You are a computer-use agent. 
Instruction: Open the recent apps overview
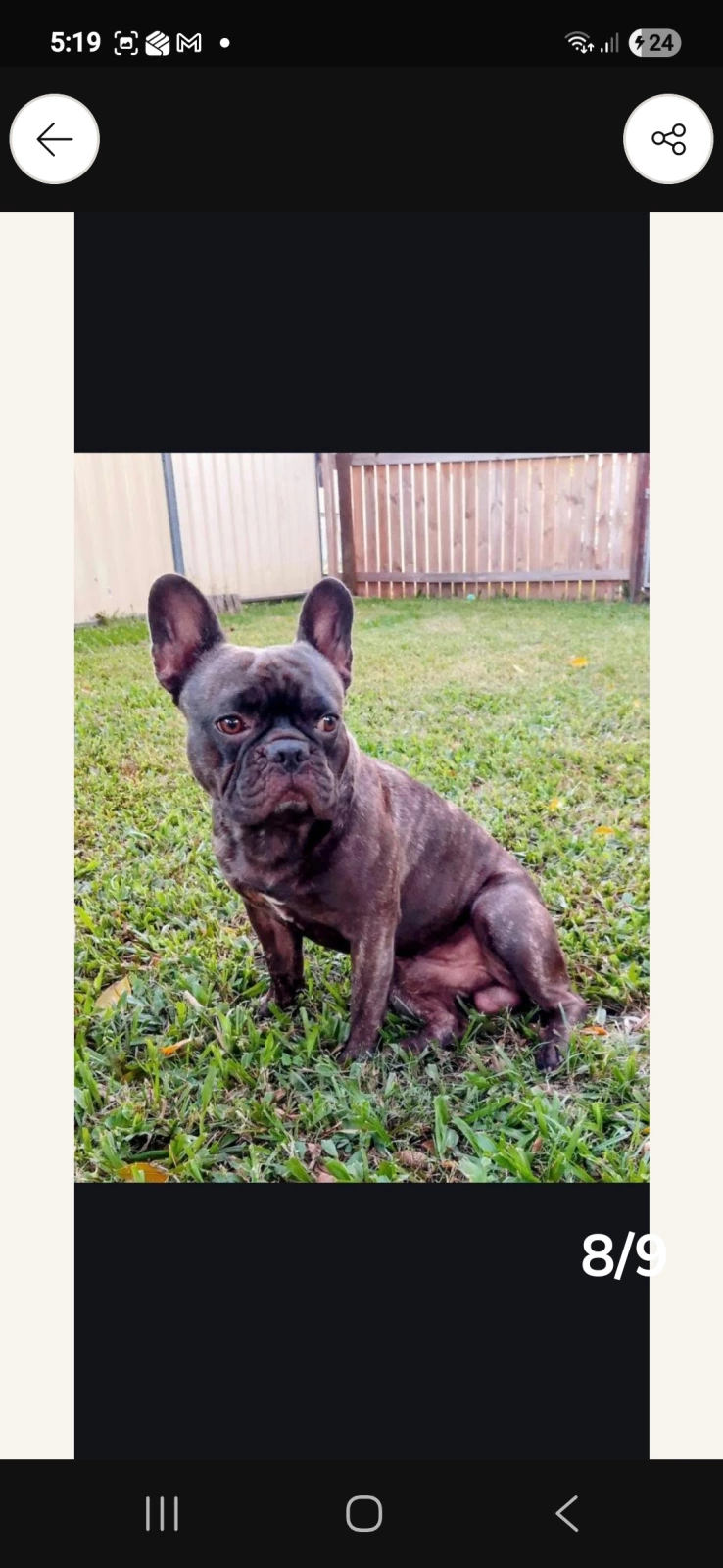162,1513
